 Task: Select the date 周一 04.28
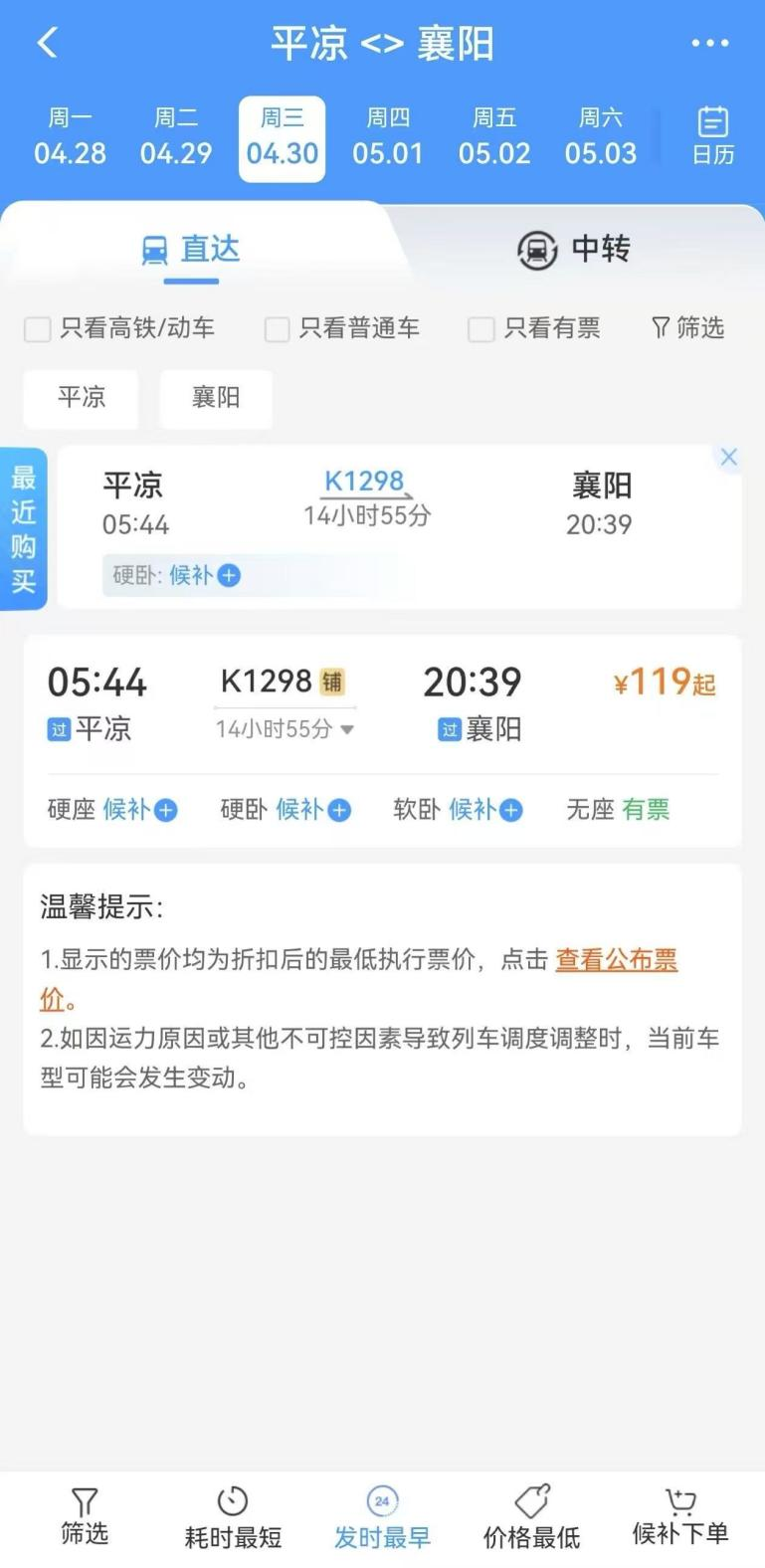point(70,138)
